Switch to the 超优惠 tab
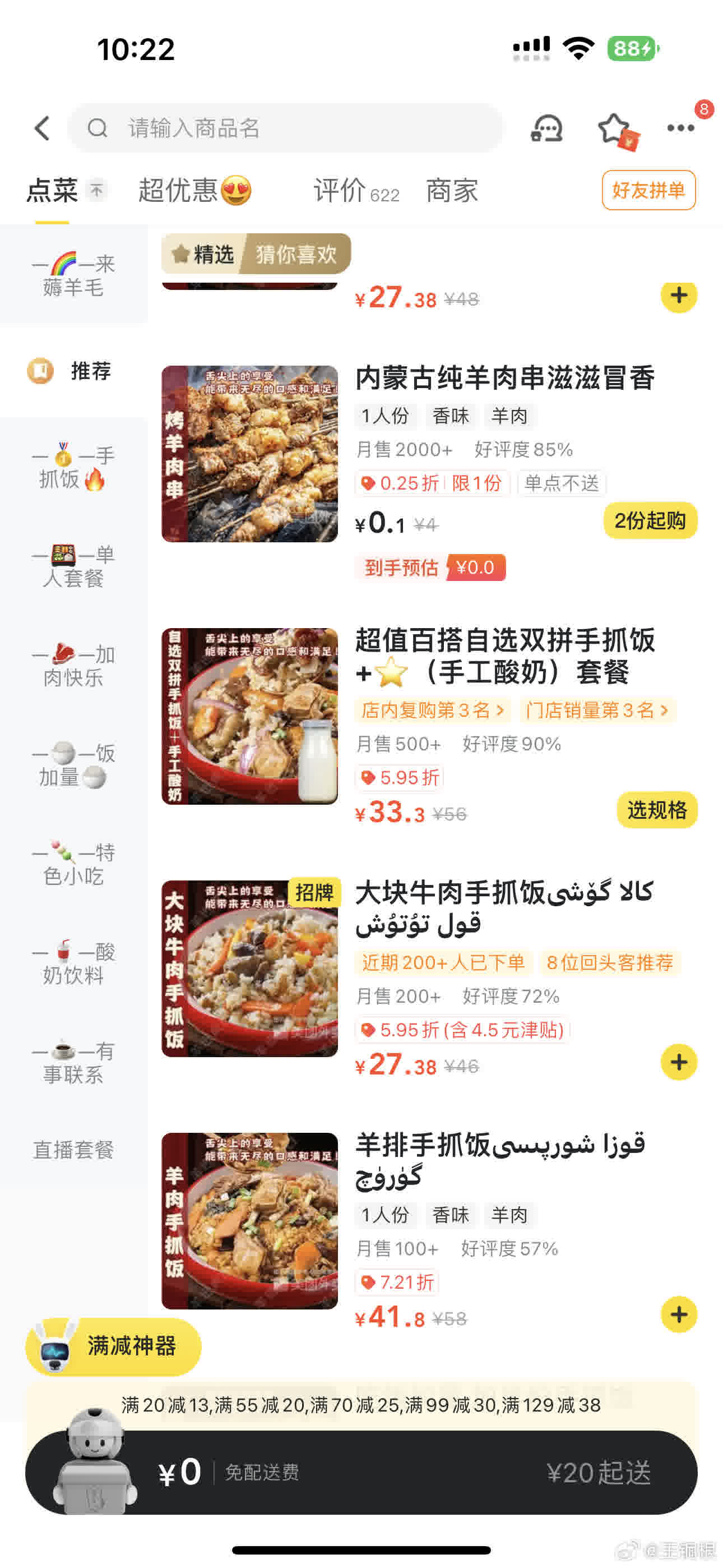 [194, 191]
